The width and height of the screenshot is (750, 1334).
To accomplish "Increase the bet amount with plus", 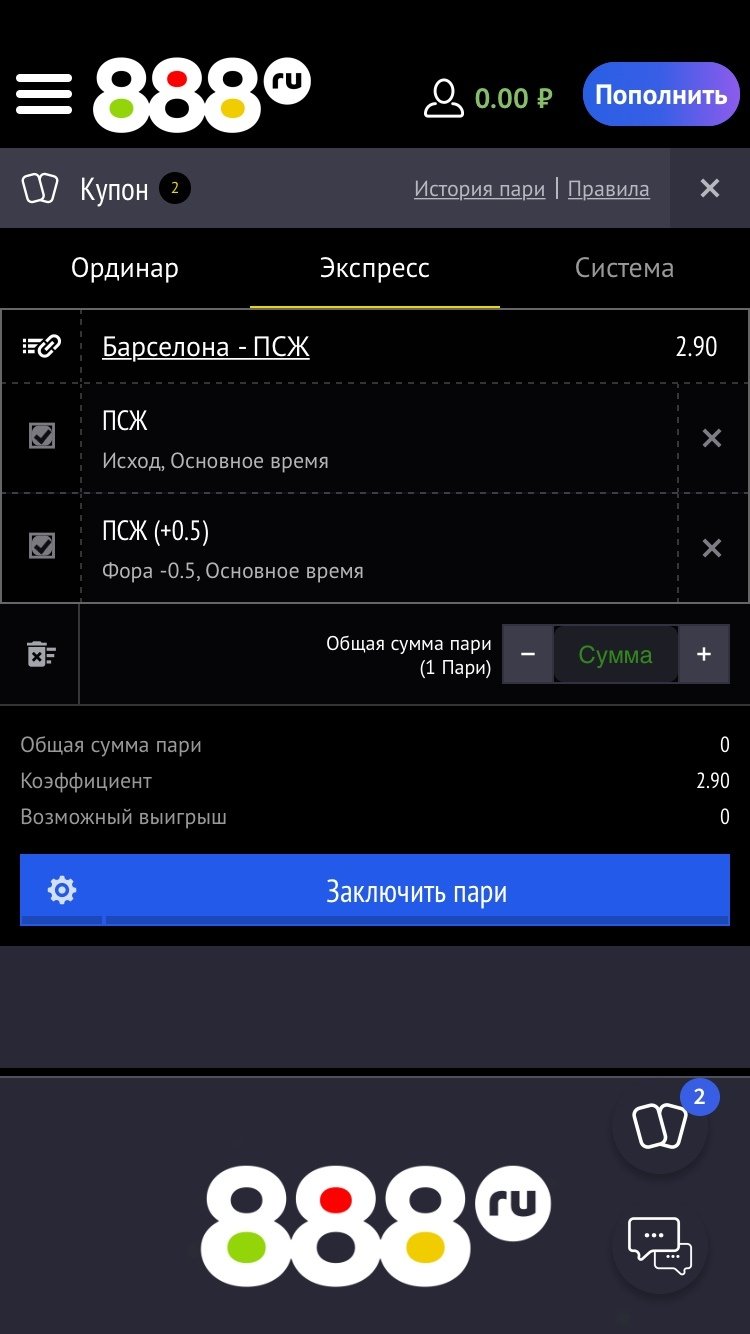I will [704, 654].
